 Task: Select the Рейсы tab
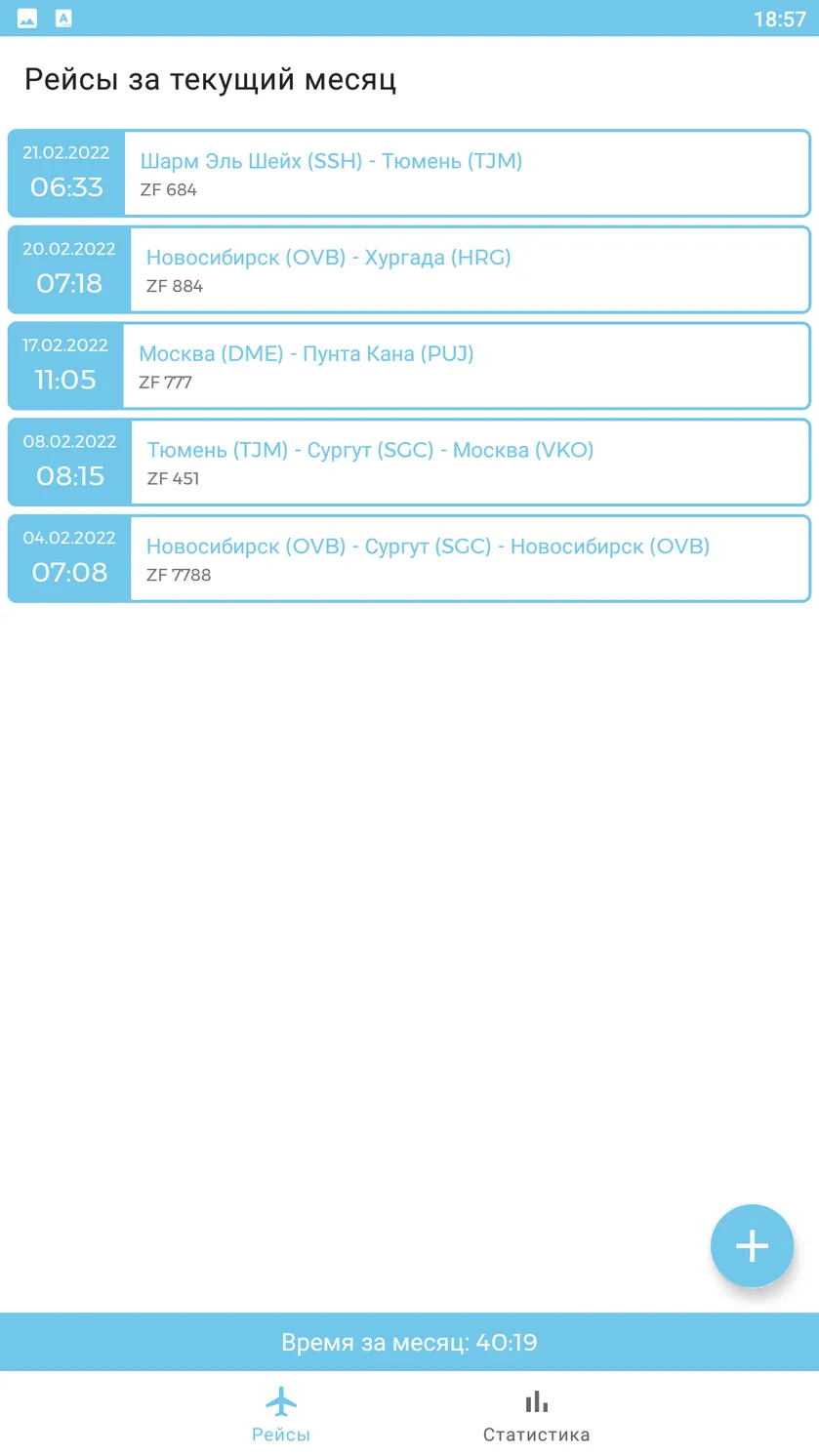click(281, 1416)
